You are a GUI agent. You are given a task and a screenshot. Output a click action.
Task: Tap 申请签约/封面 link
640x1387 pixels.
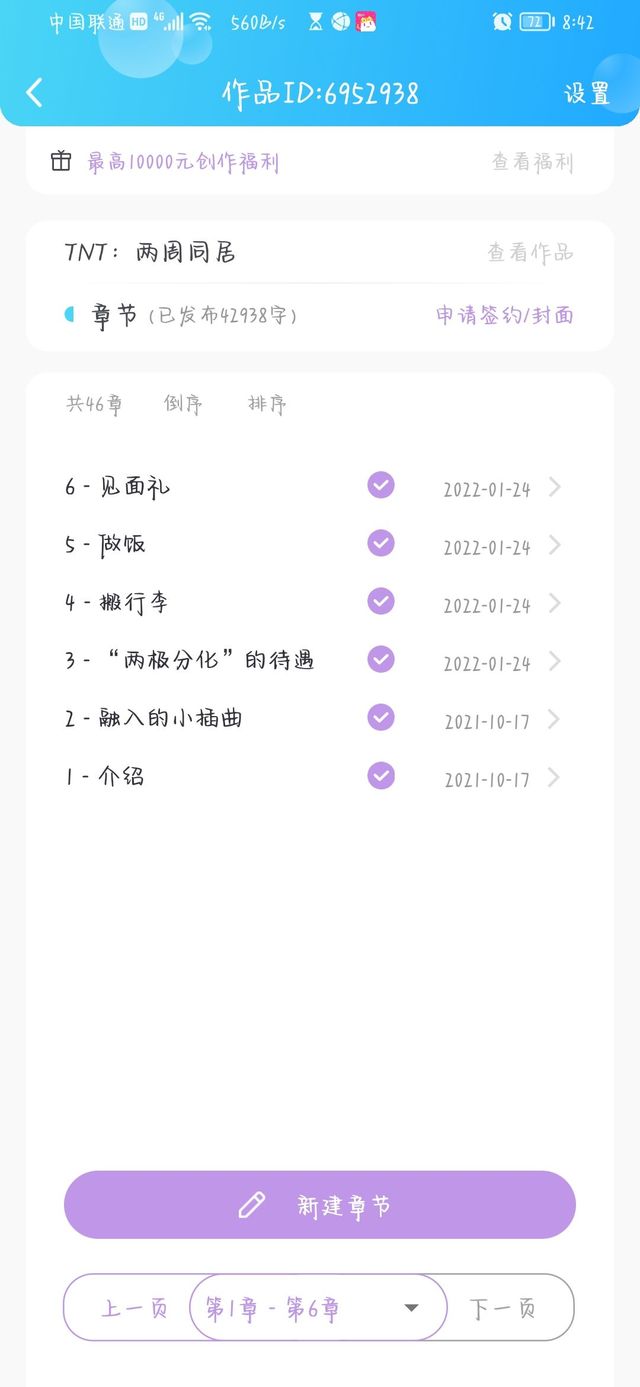tap(504, 315)
